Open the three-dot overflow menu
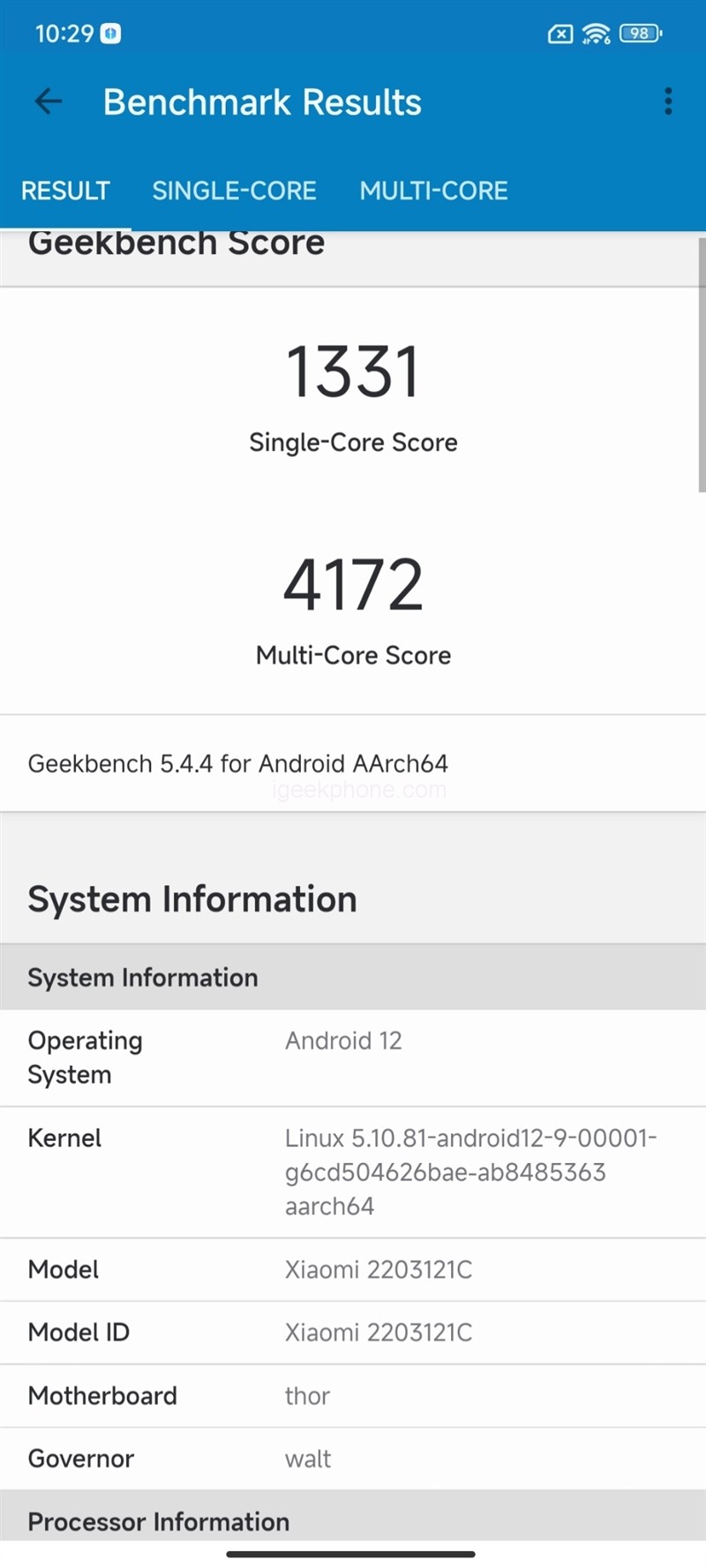This screenshot has height=1568, width=706. pos(668,101)
